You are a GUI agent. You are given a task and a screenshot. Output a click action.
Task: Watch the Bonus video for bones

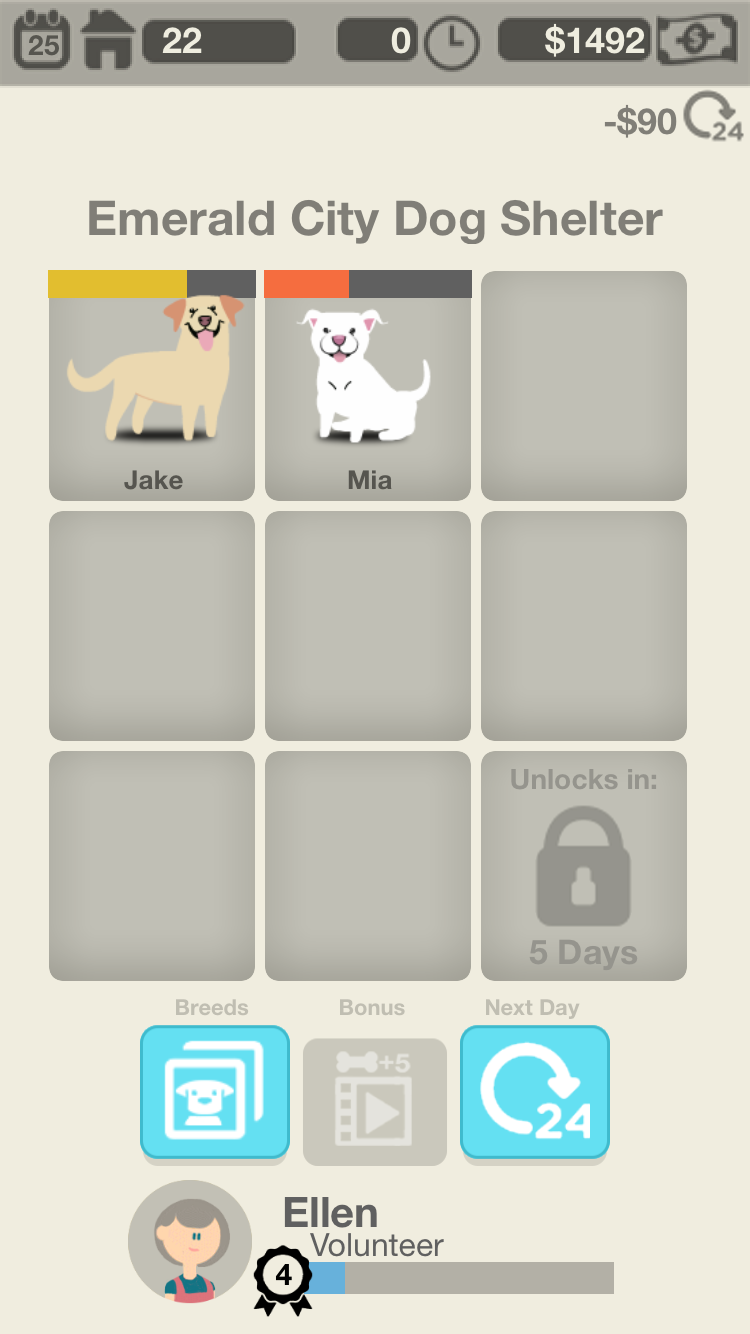375,1100
